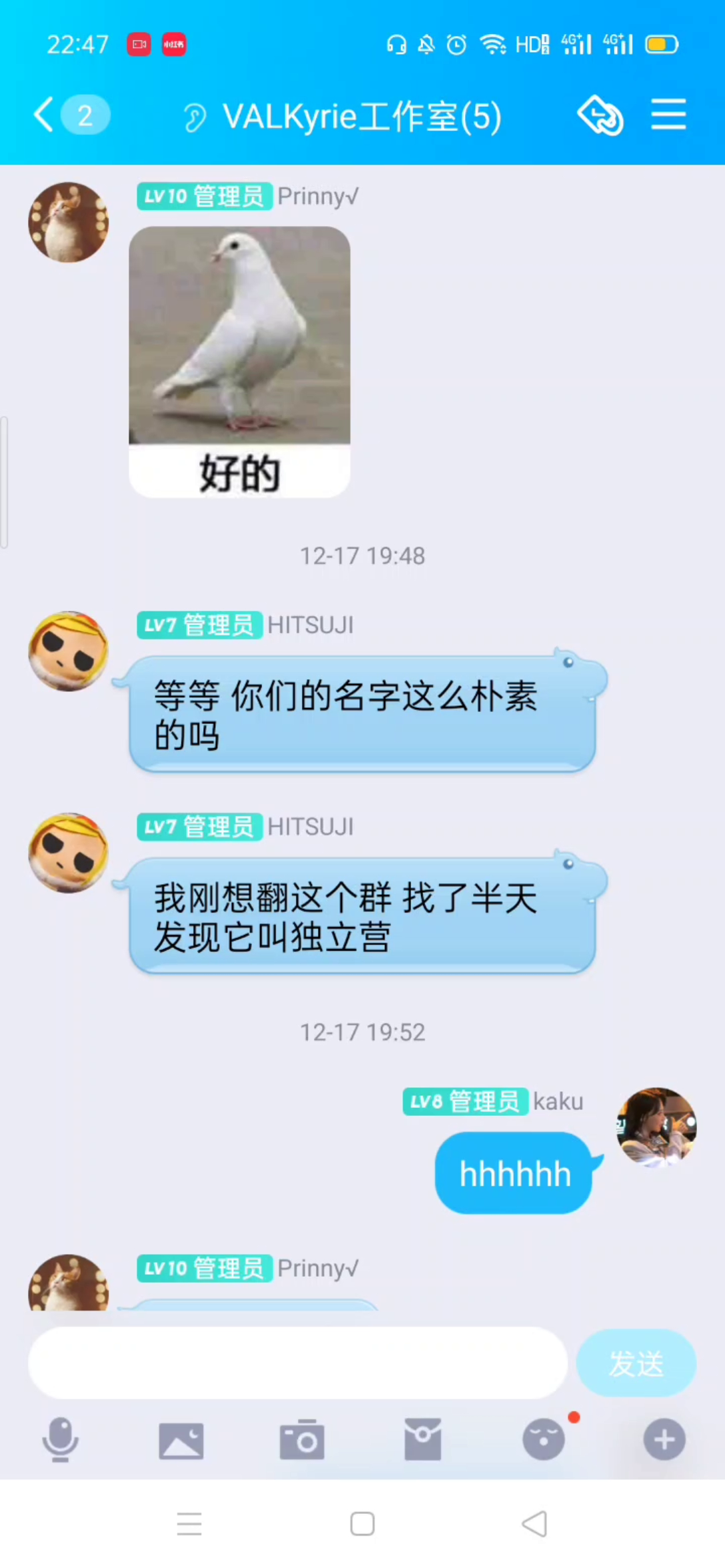Open the emoji sticker panel
The image size is (725, 1568).
pos(544,1440)
